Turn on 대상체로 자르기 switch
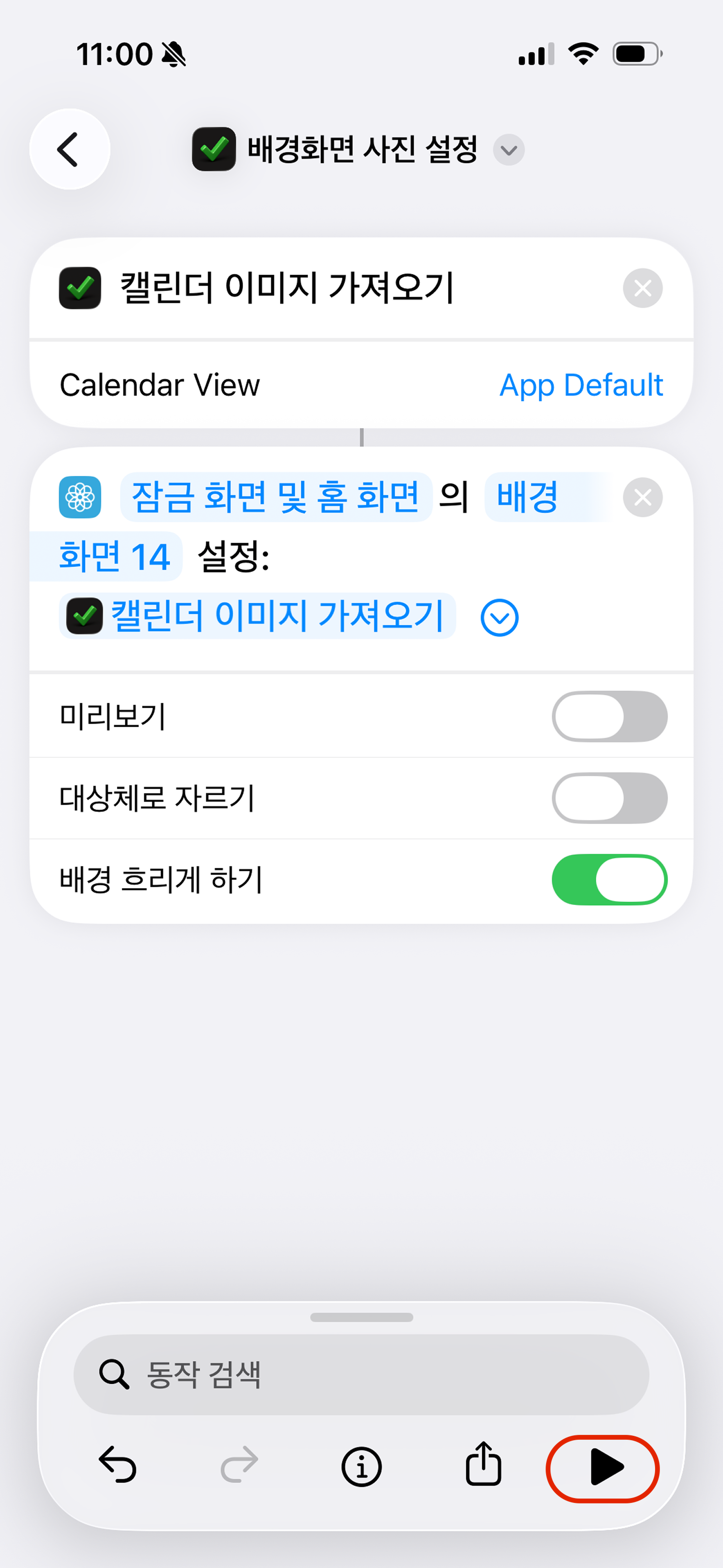Screen dimensions: 723x1568 pyautogui.click(x=609, y=798)
